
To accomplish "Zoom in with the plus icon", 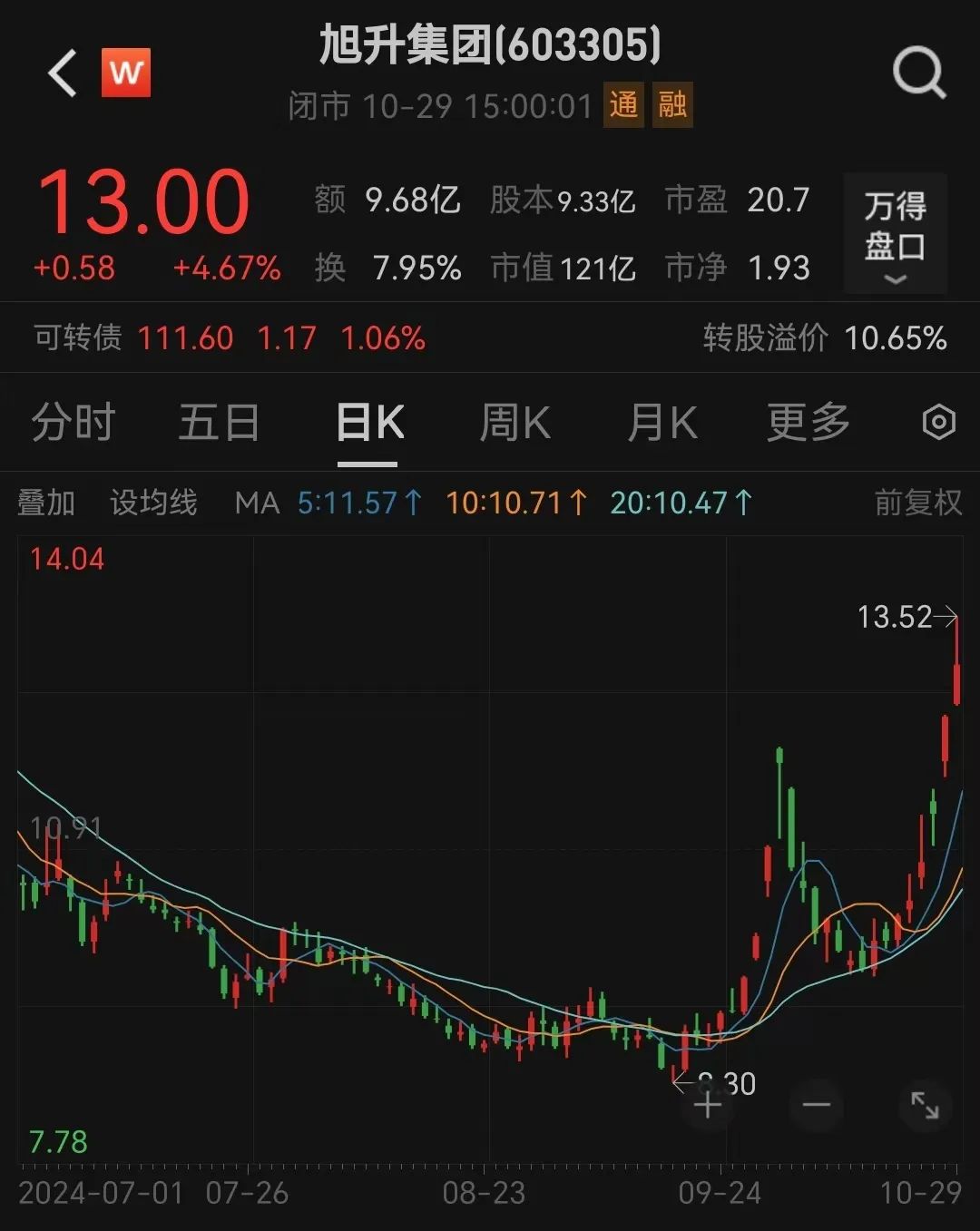I will [710, 1106].
